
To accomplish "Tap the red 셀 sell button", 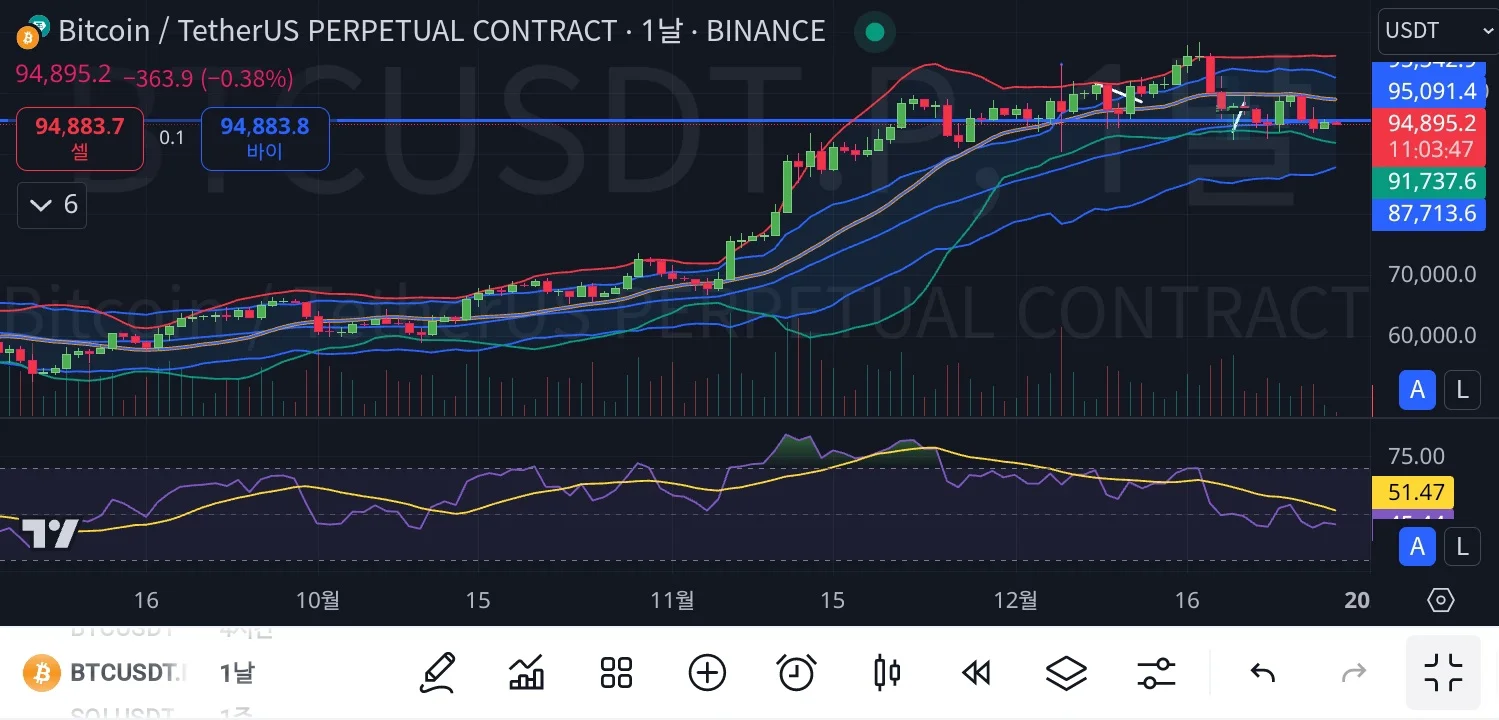I will (80, 138).
